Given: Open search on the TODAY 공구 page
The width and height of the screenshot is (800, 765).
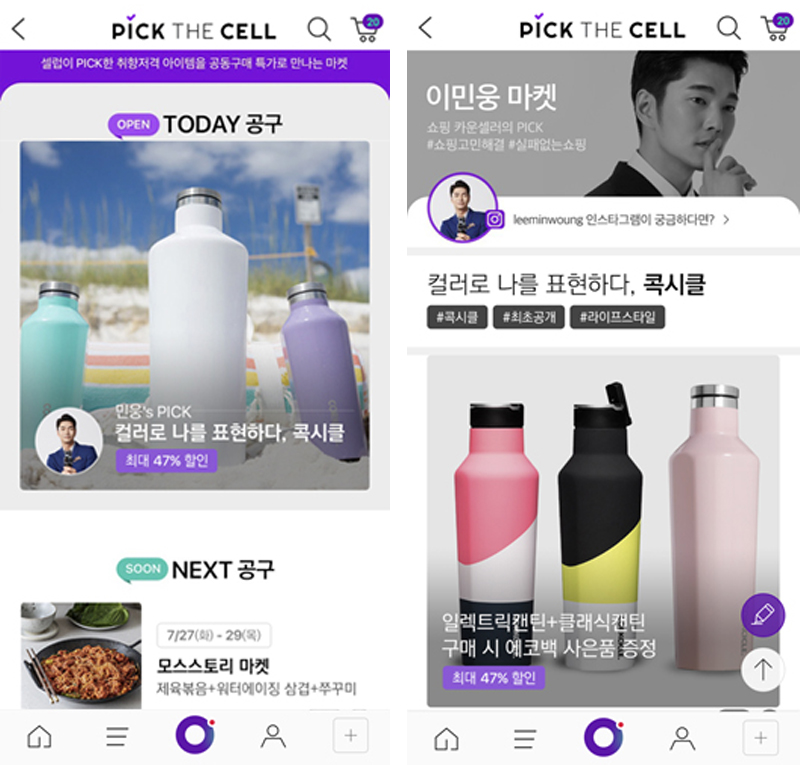Looking at the screenshot, I should 319,28.
